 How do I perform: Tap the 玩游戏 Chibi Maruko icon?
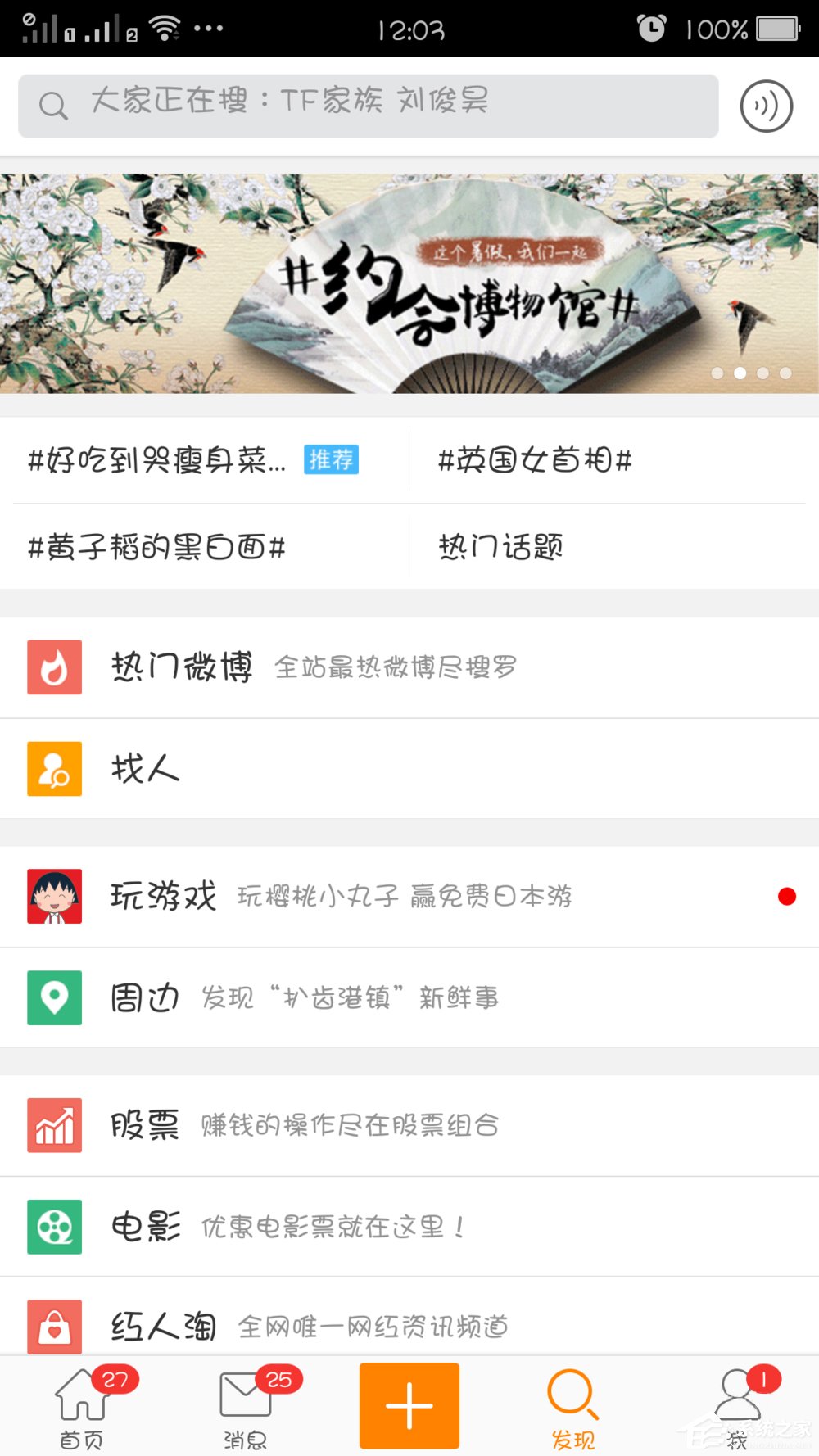pos(53,896)
